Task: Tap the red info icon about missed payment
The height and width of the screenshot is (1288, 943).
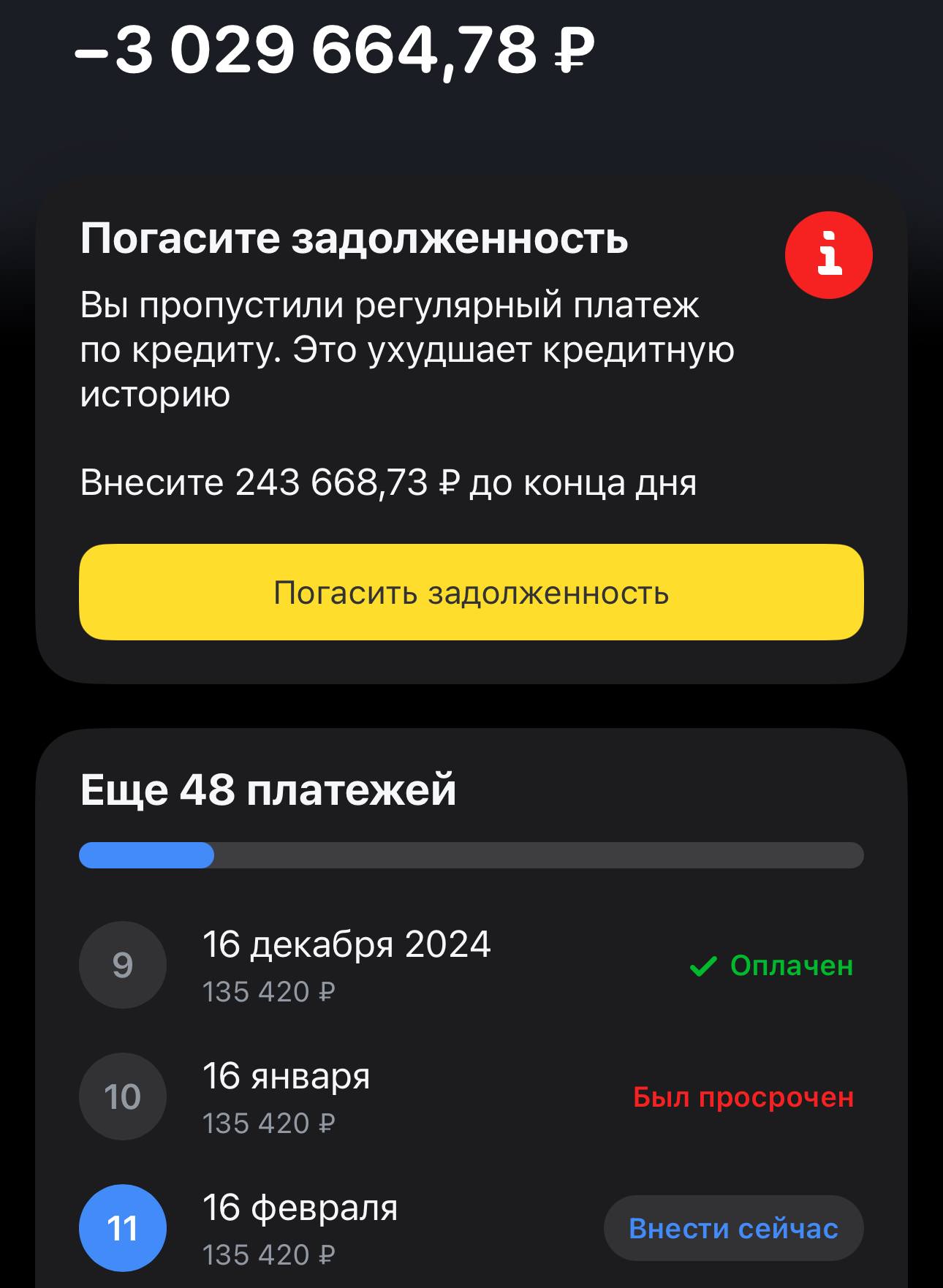Action: 830,254
